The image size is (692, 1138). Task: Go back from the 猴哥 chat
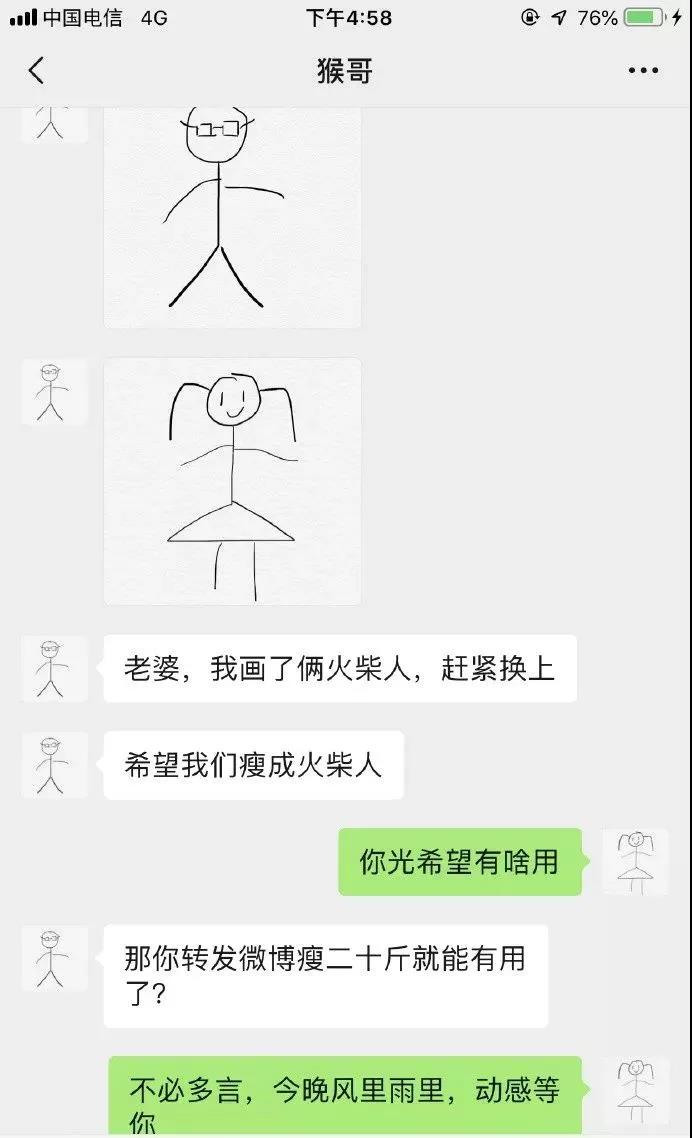[37, 71]
